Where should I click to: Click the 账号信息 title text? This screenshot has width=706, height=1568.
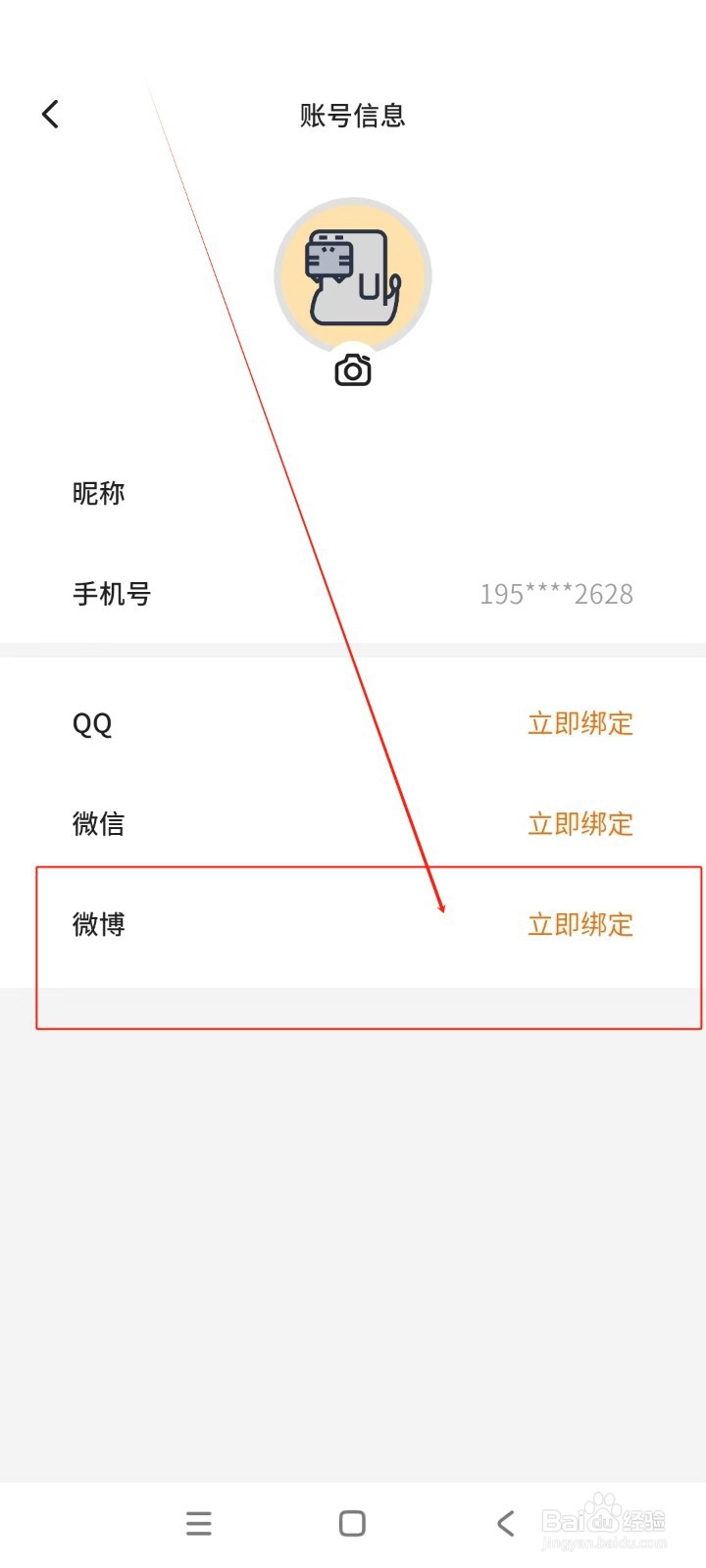pos(352,115)
